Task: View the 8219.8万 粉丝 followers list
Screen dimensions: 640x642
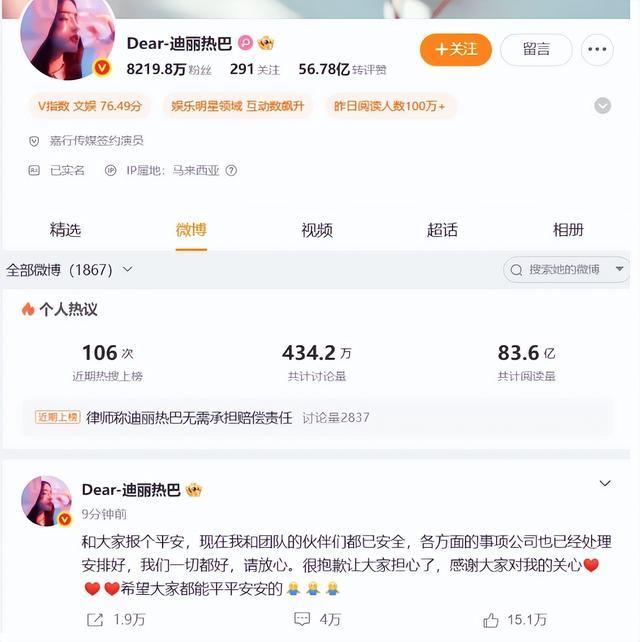Action: pos(168,69)
